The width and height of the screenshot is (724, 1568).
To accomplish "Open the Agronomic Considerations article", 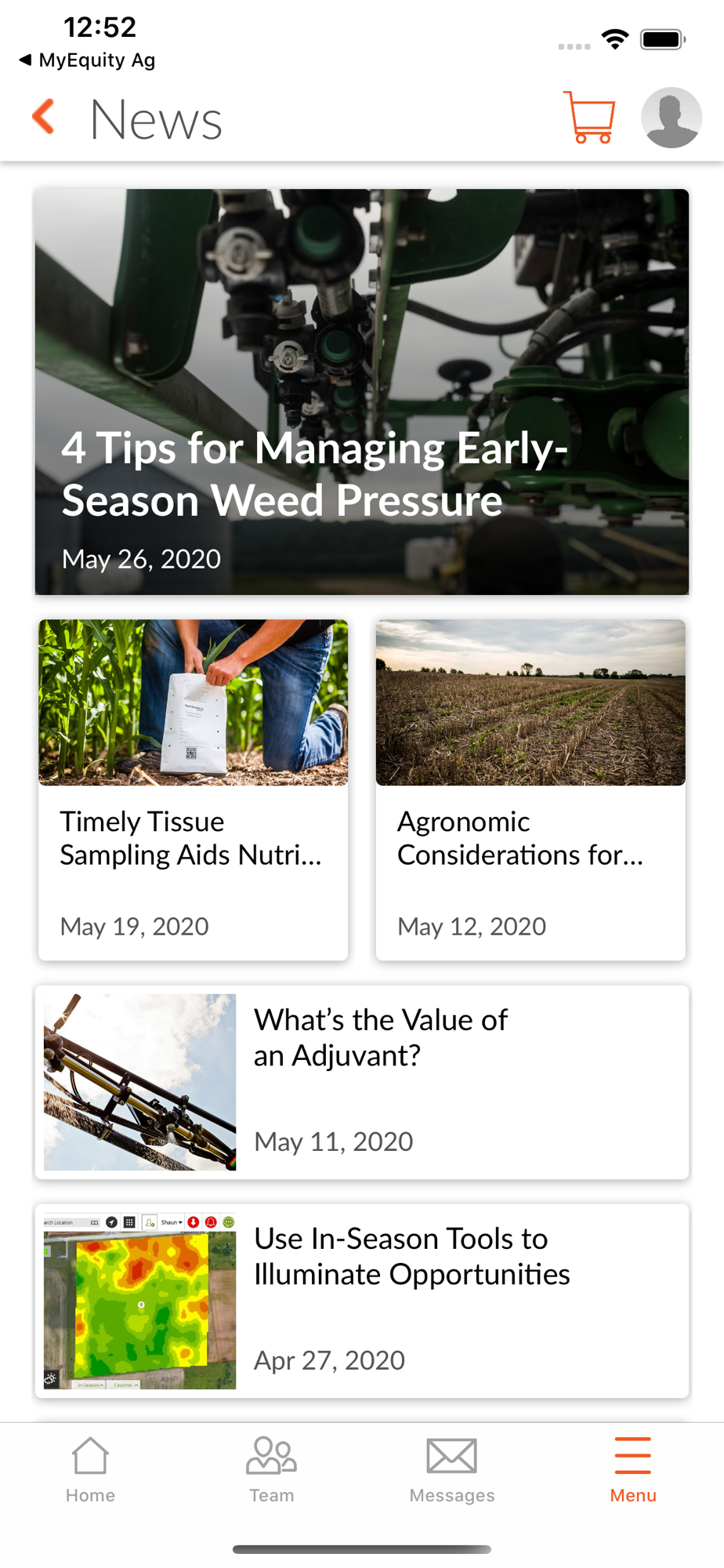I will (x=530, y=789).
